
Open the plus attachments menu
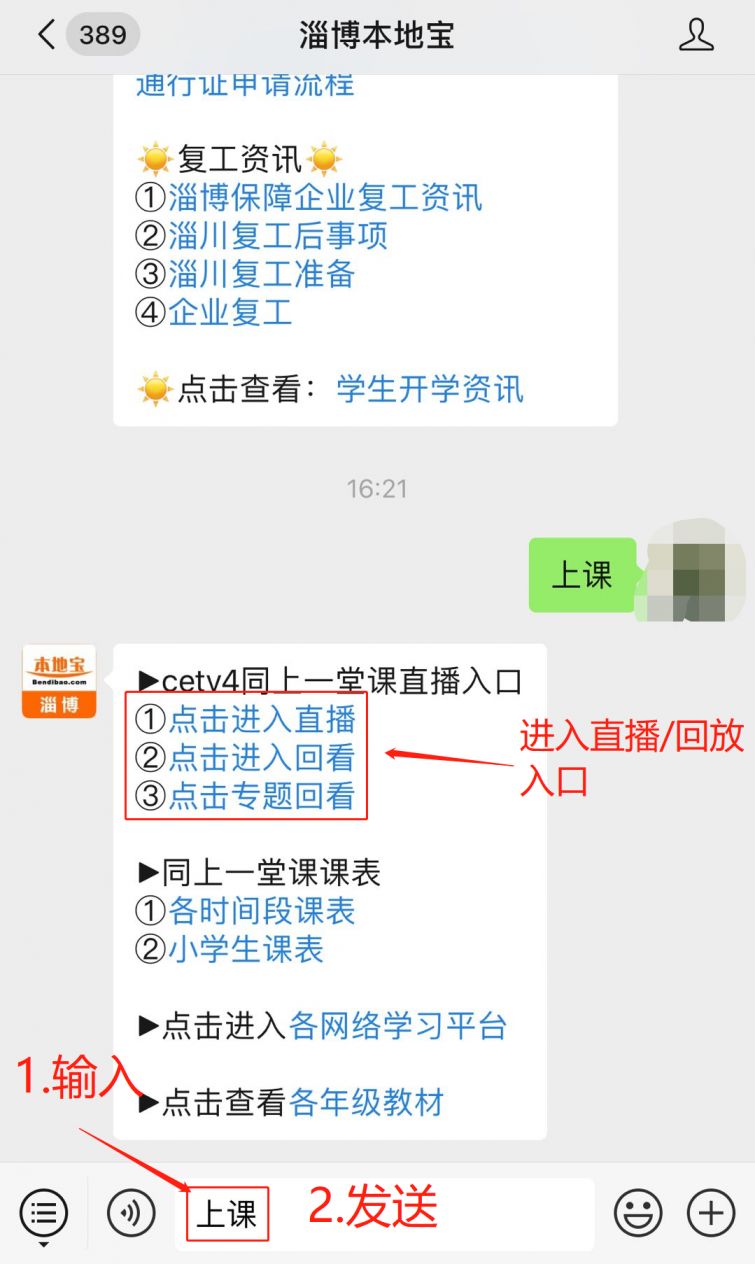(x=711, y=1214)
